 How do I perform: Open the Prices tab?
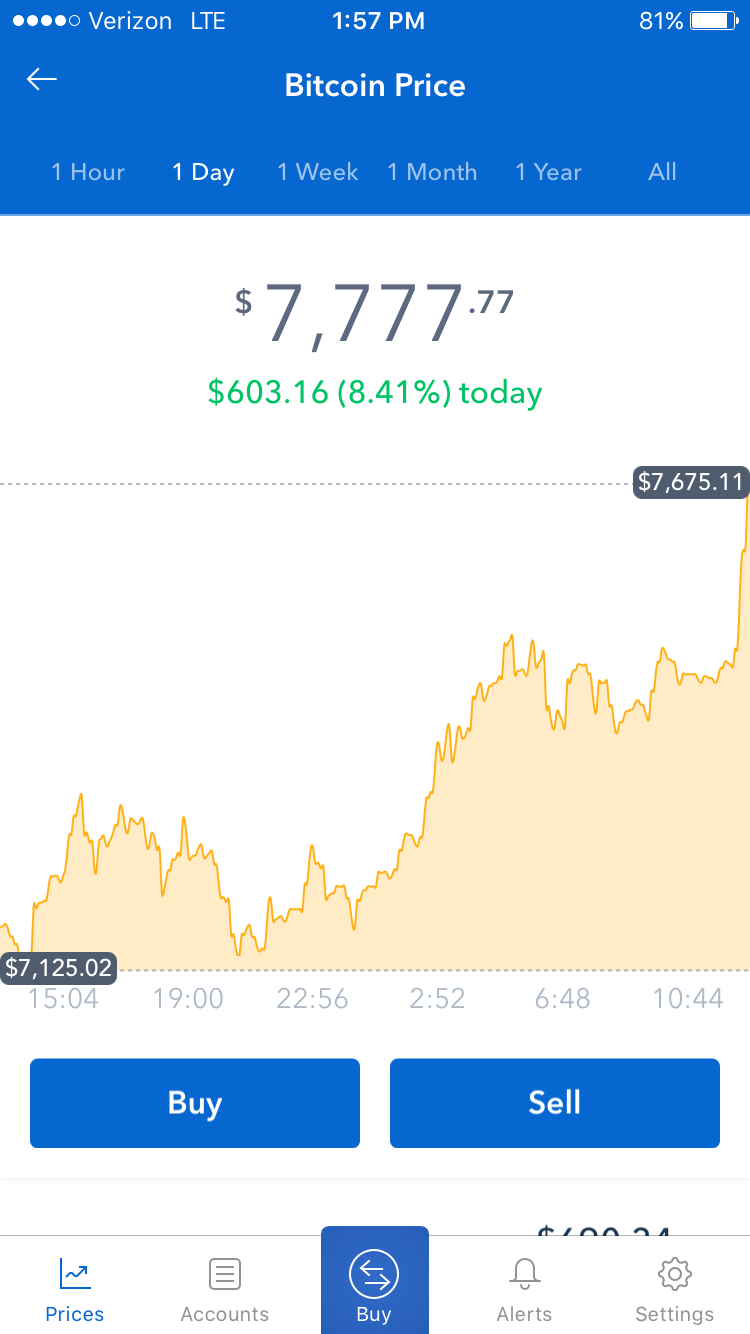pyautogui.click(x=75, y=1288)
